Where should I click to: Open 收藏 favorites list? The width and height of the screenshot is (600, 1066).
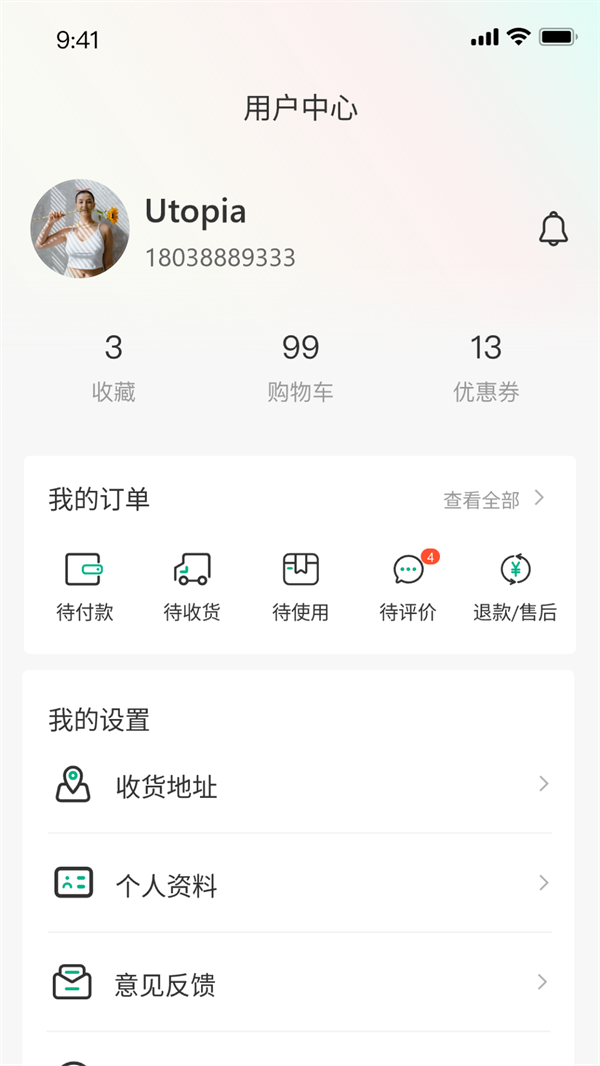coord(113,367)
